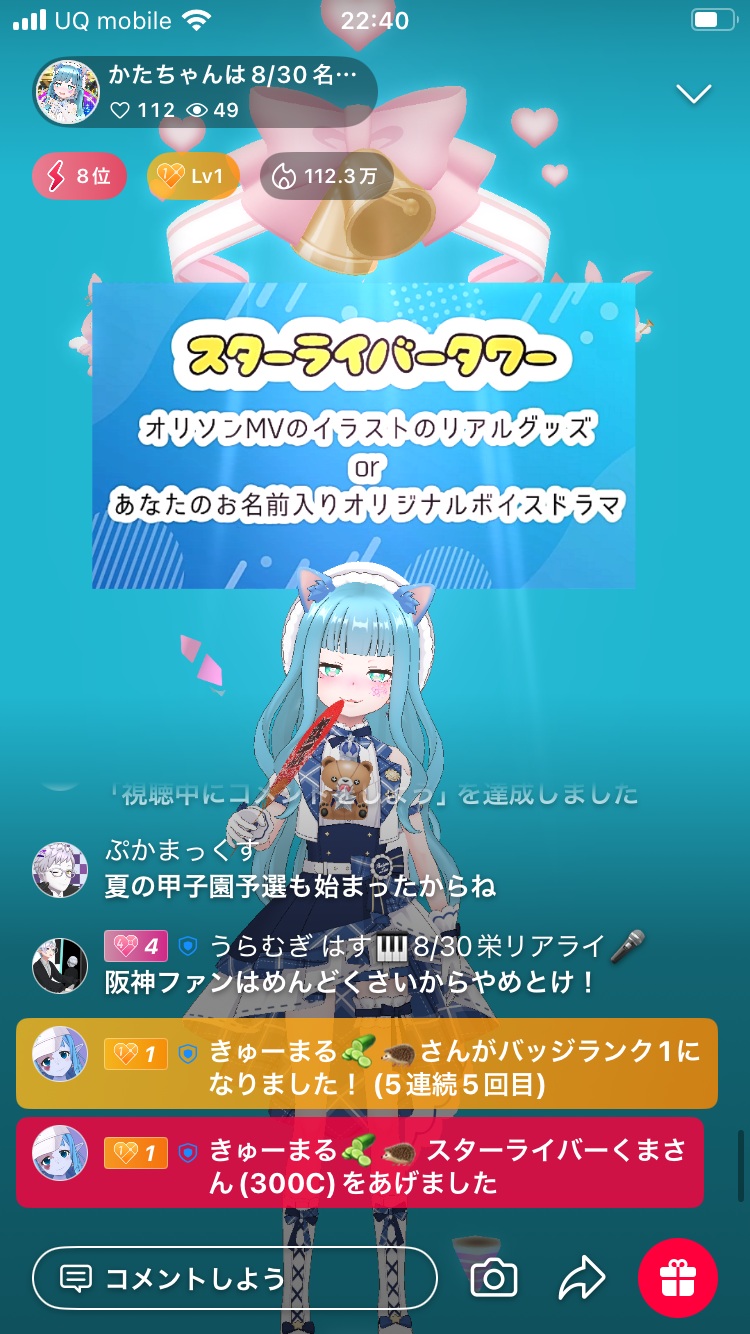Screen dimensions: 750x1334
Task: Collapse the stream with the down chevron
Action: 693,94
